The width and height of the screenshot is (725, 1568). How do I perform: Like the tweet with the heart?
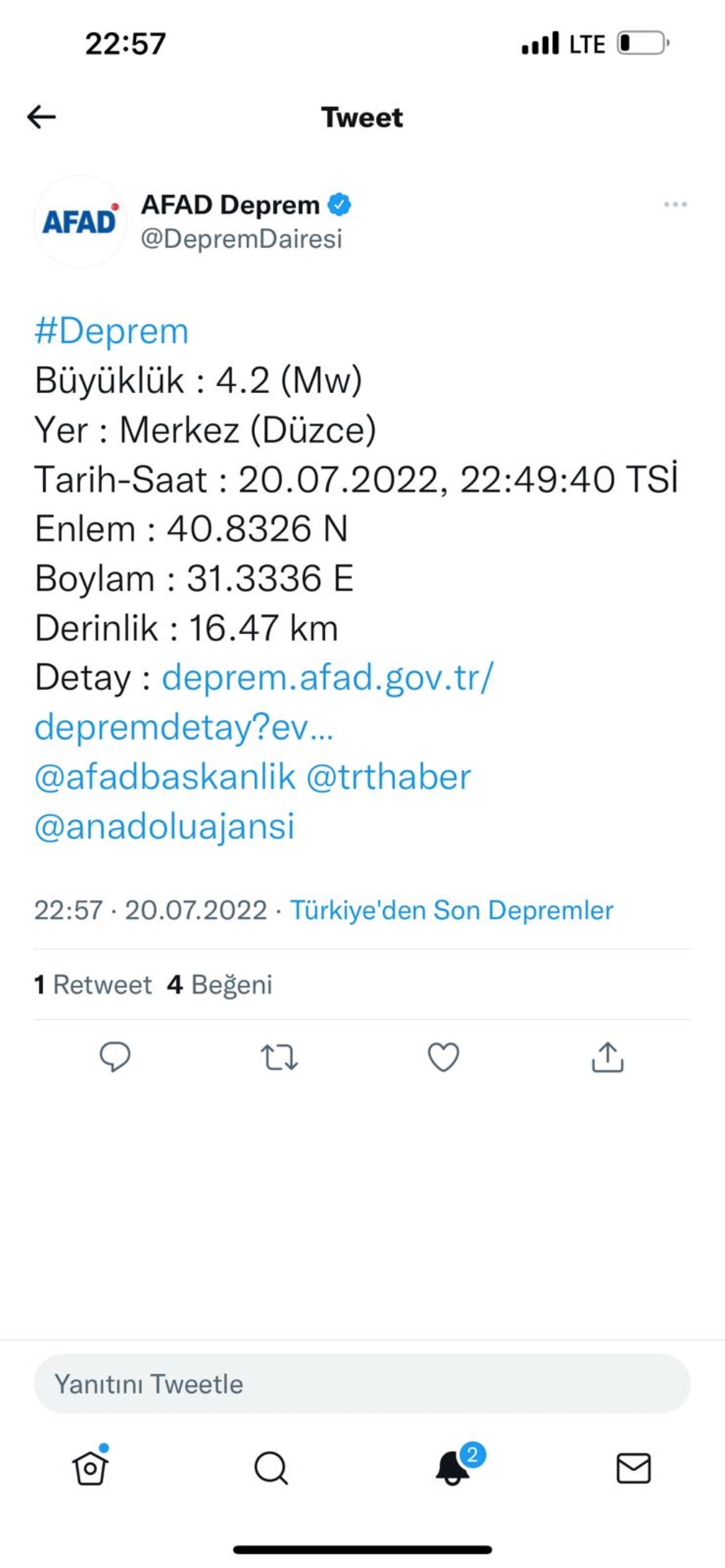[444, 1057]
